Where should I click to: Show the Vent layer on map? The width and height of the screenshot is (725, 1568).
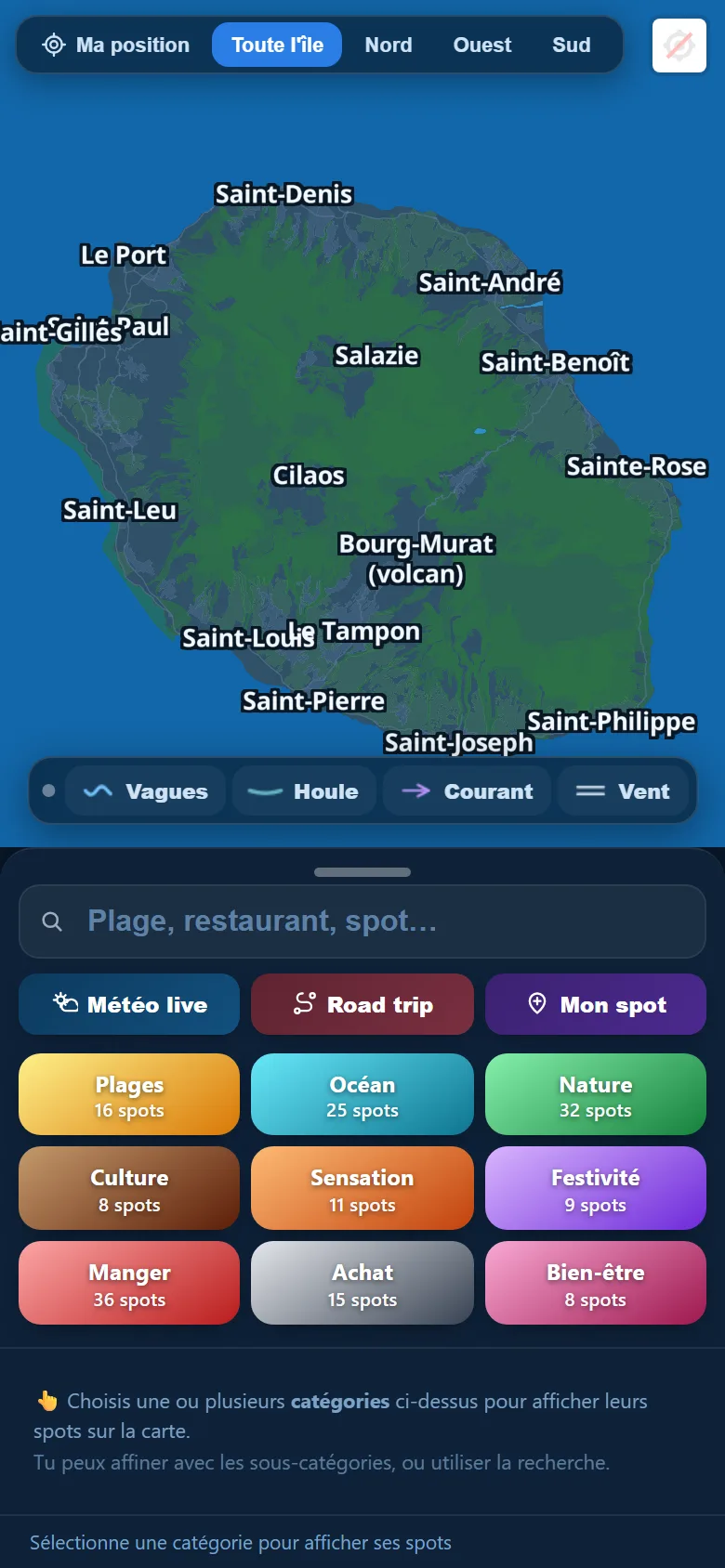623,791
